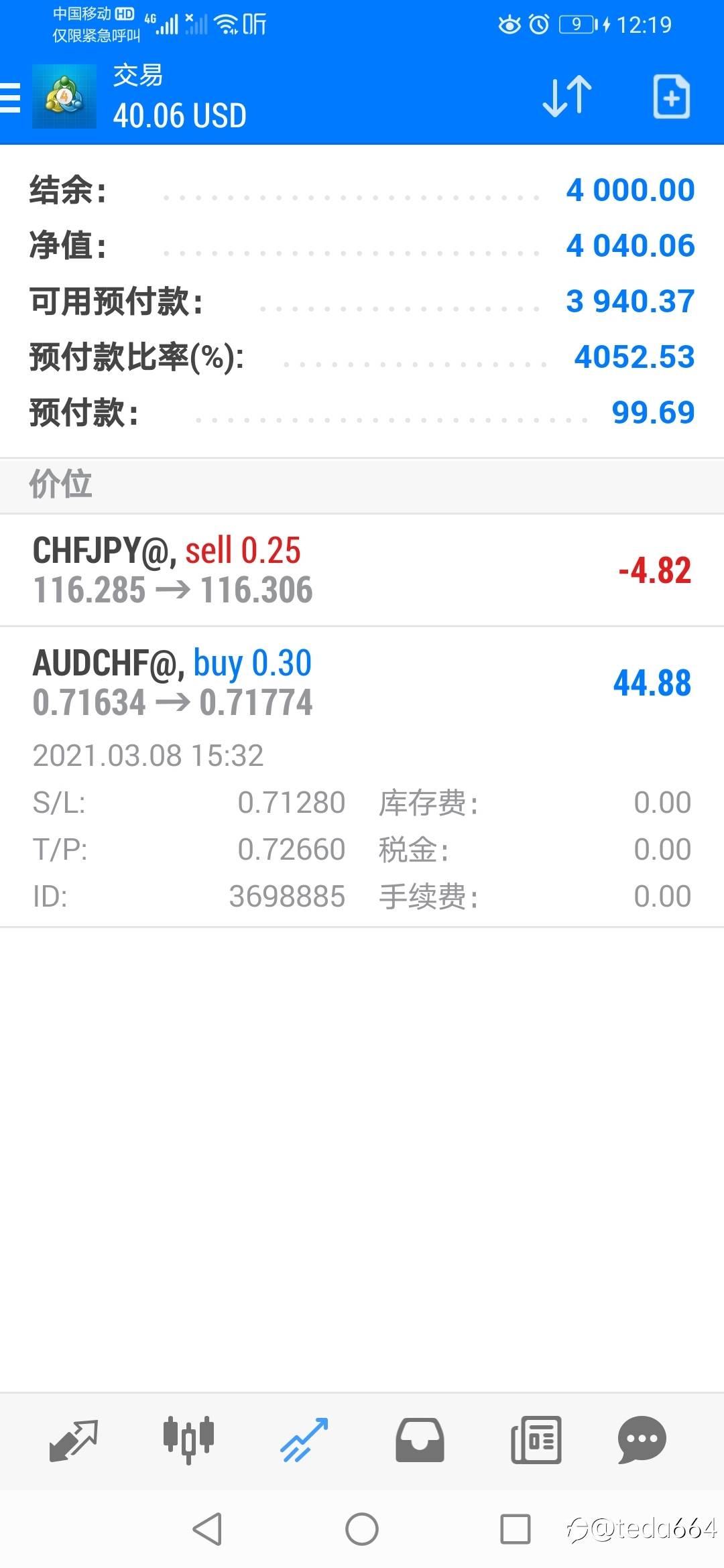The height and width of the screenshot is (1568, 724).
Task: Open the chat messages tab
Action: (x=642, y=1440)
